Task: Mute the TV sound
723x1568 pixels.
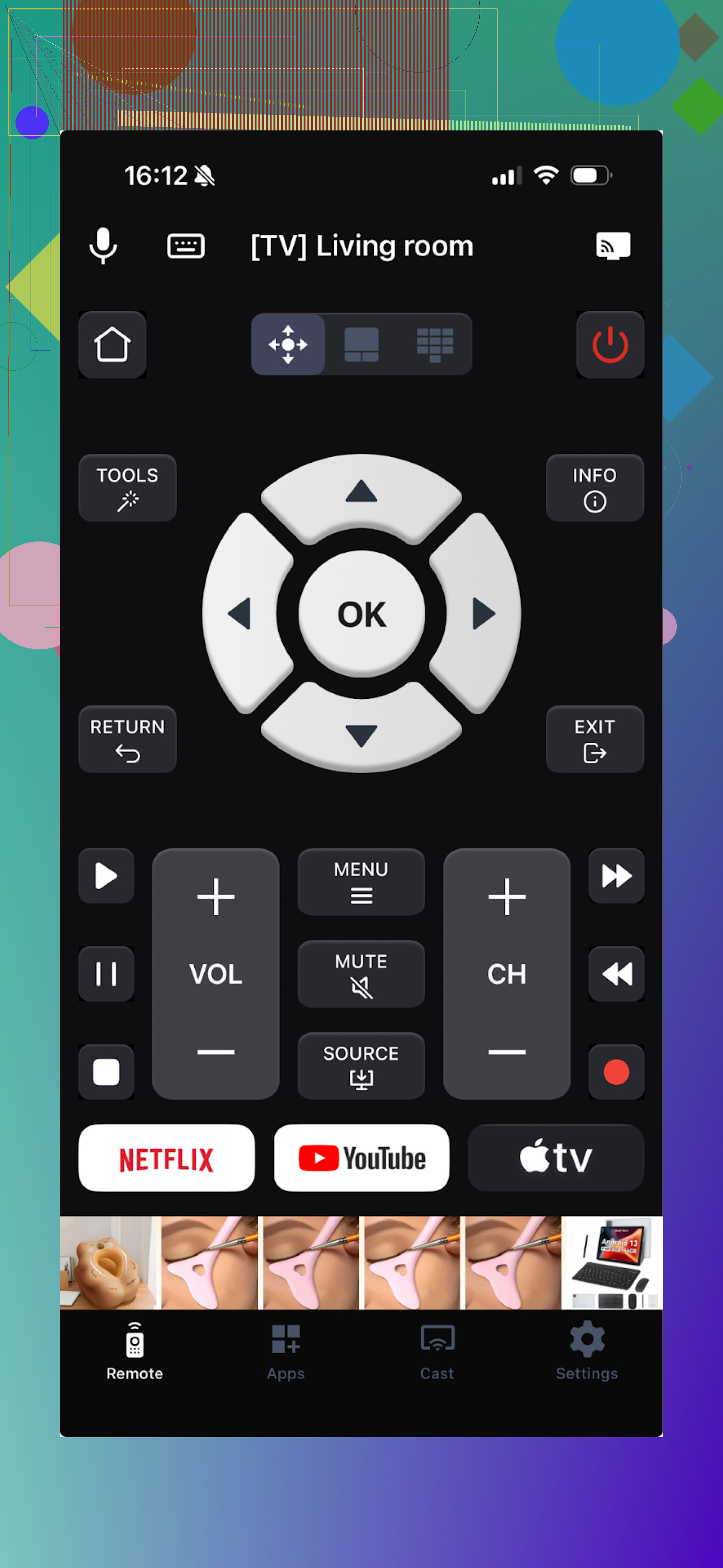Action: (361, 973)
